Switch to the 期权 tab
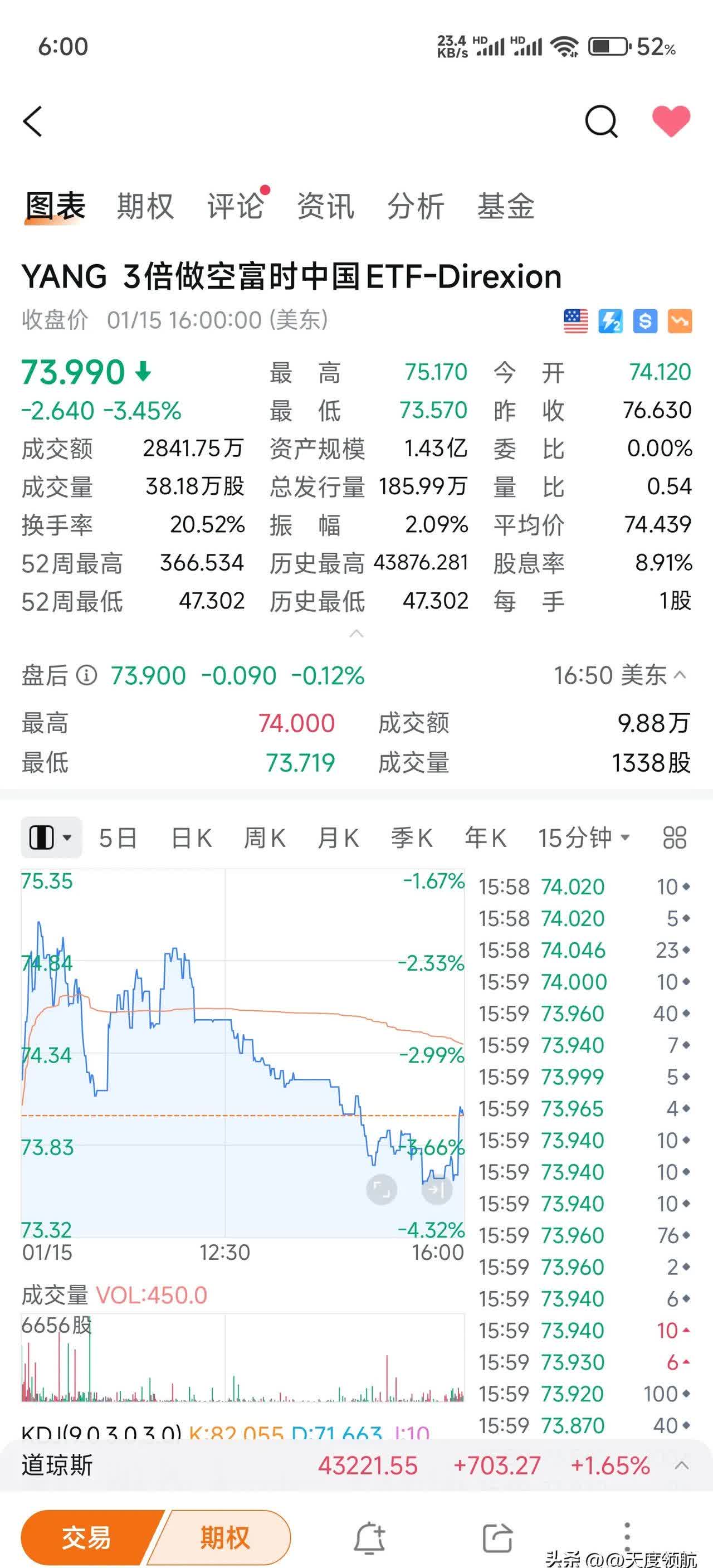 (x=144, y=206)
